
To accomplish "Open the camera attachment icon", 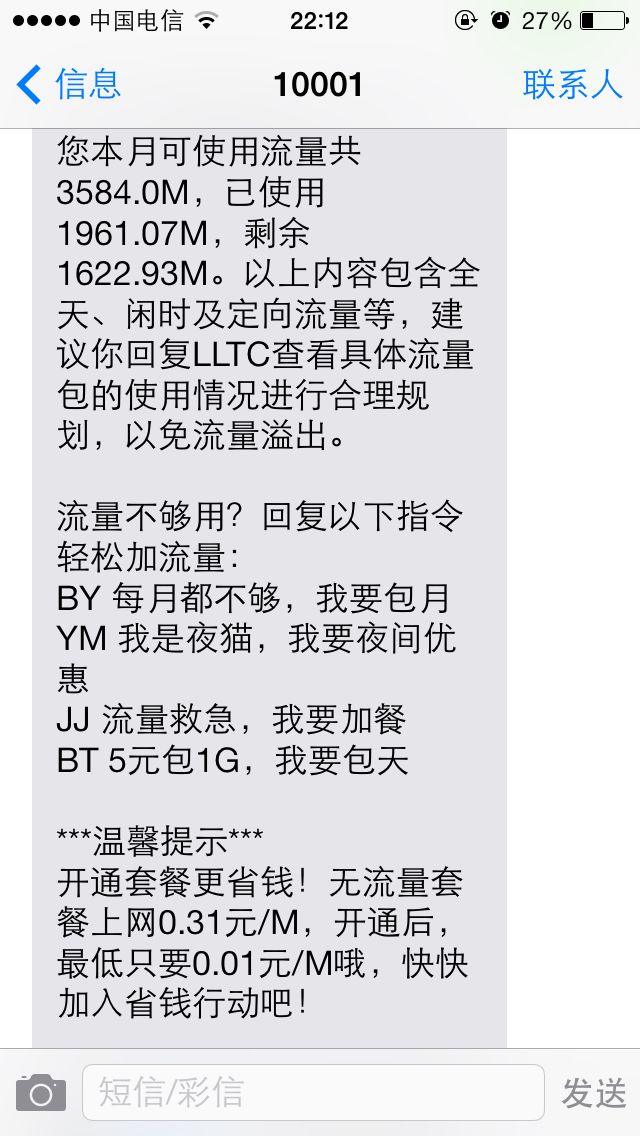I will pos(41,1093).
